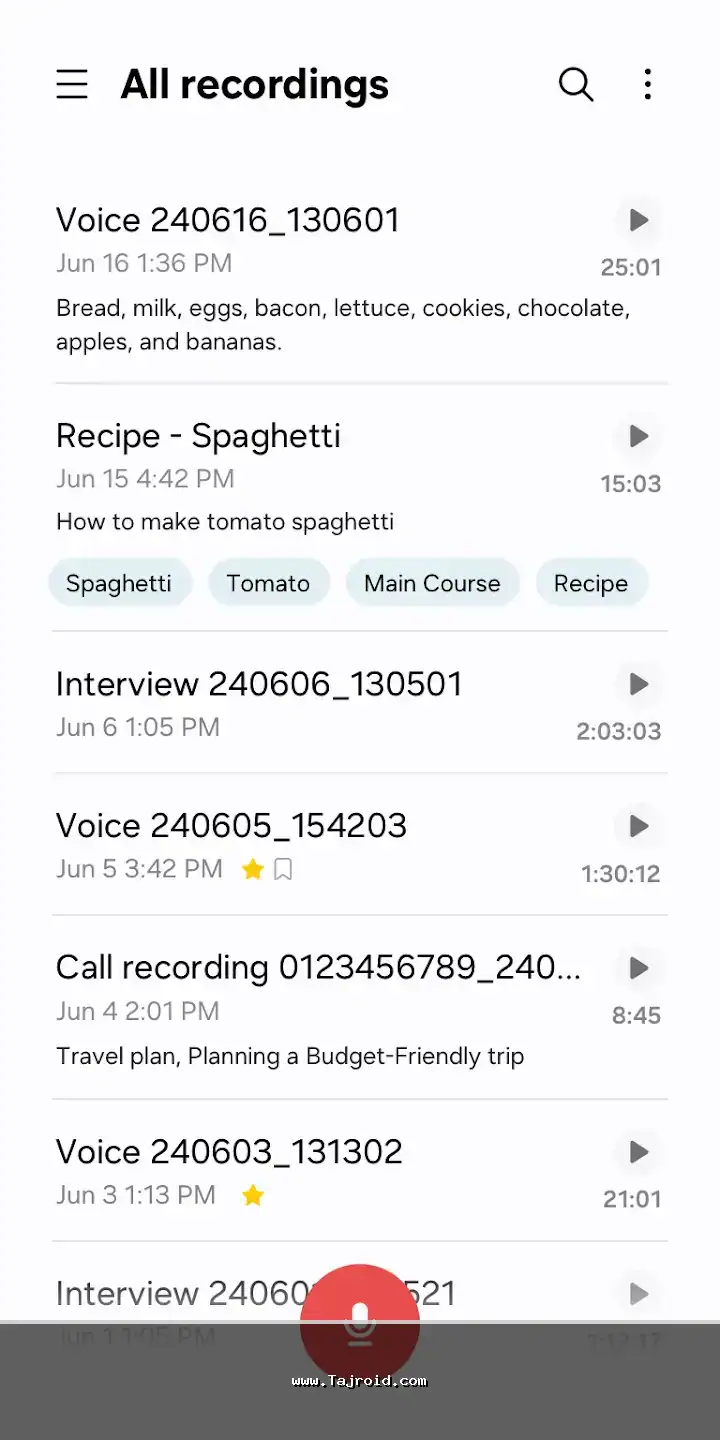Open the Voice 240605_154203 recording entry

[x=231, y=826]
